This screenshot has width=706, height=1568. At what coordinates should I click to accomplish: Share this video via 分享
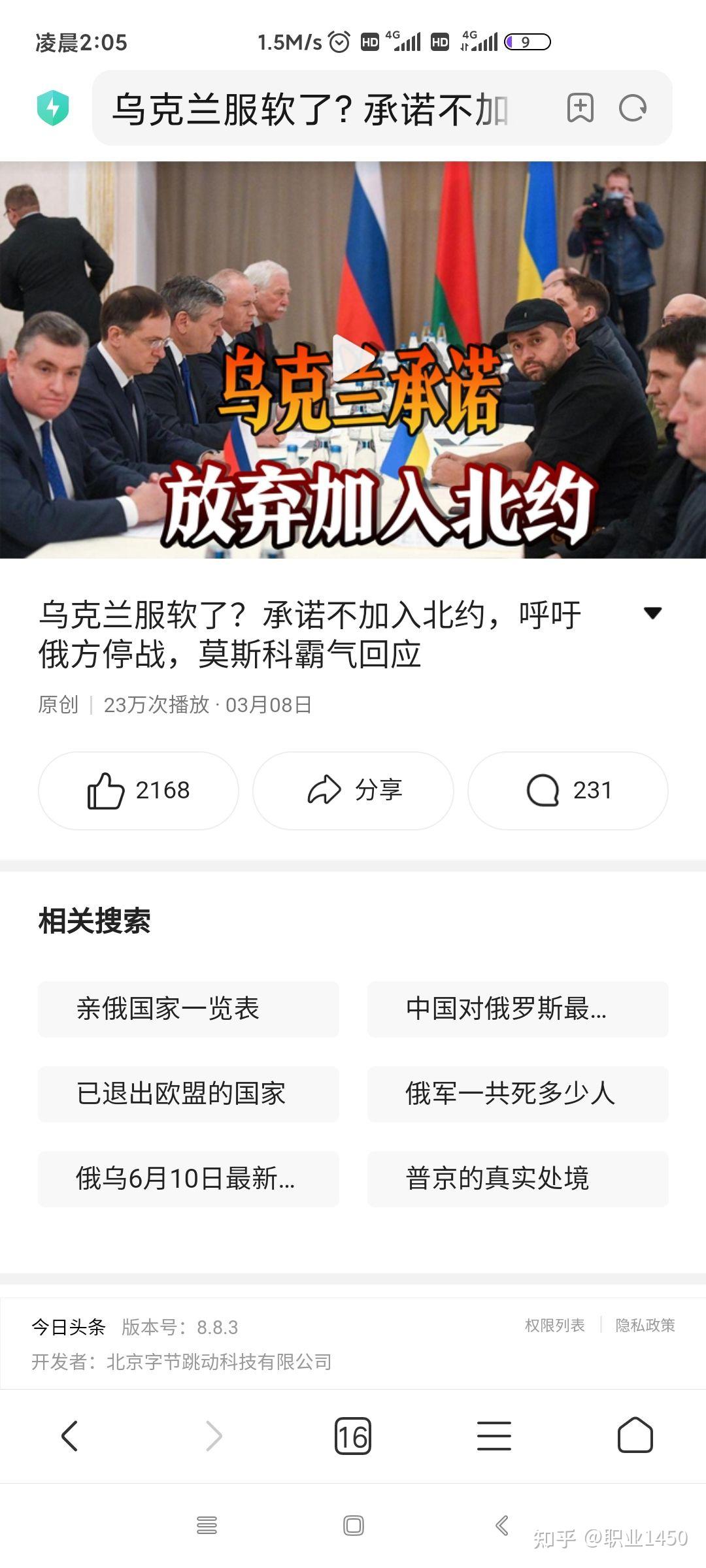tap(353, 791)
